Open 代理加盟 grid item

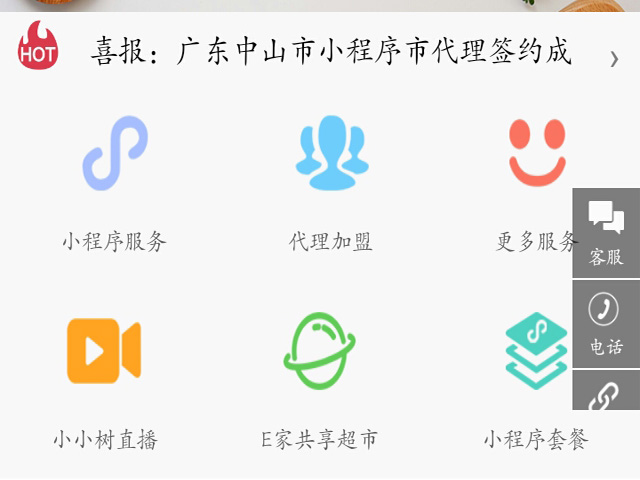tap(331, 184)
